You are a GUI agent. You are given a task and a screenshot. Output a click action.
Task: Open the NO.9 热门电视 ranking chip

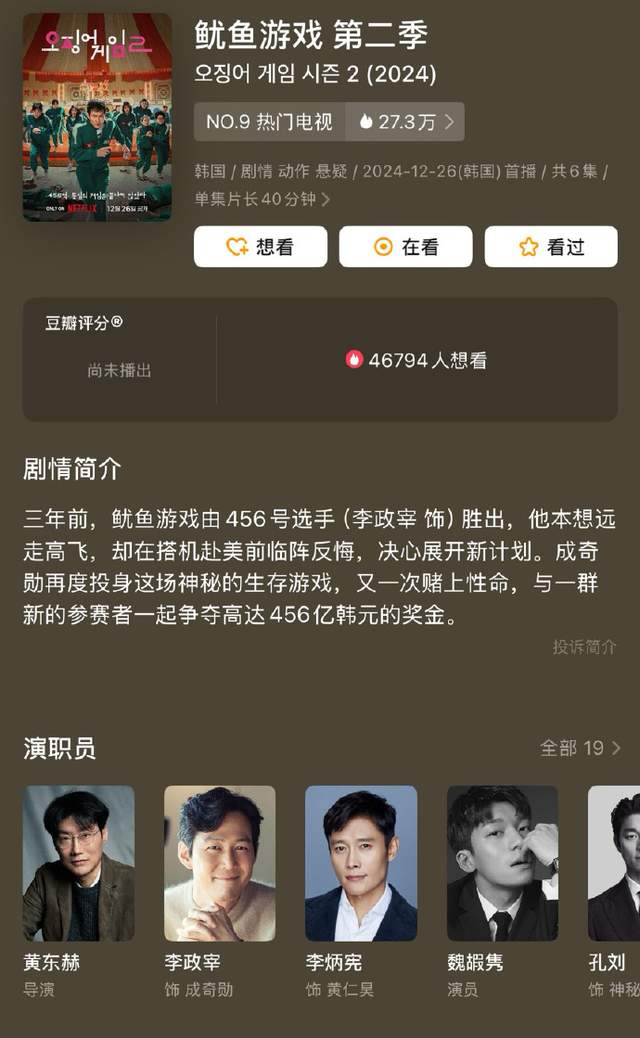tap(269, 122)
